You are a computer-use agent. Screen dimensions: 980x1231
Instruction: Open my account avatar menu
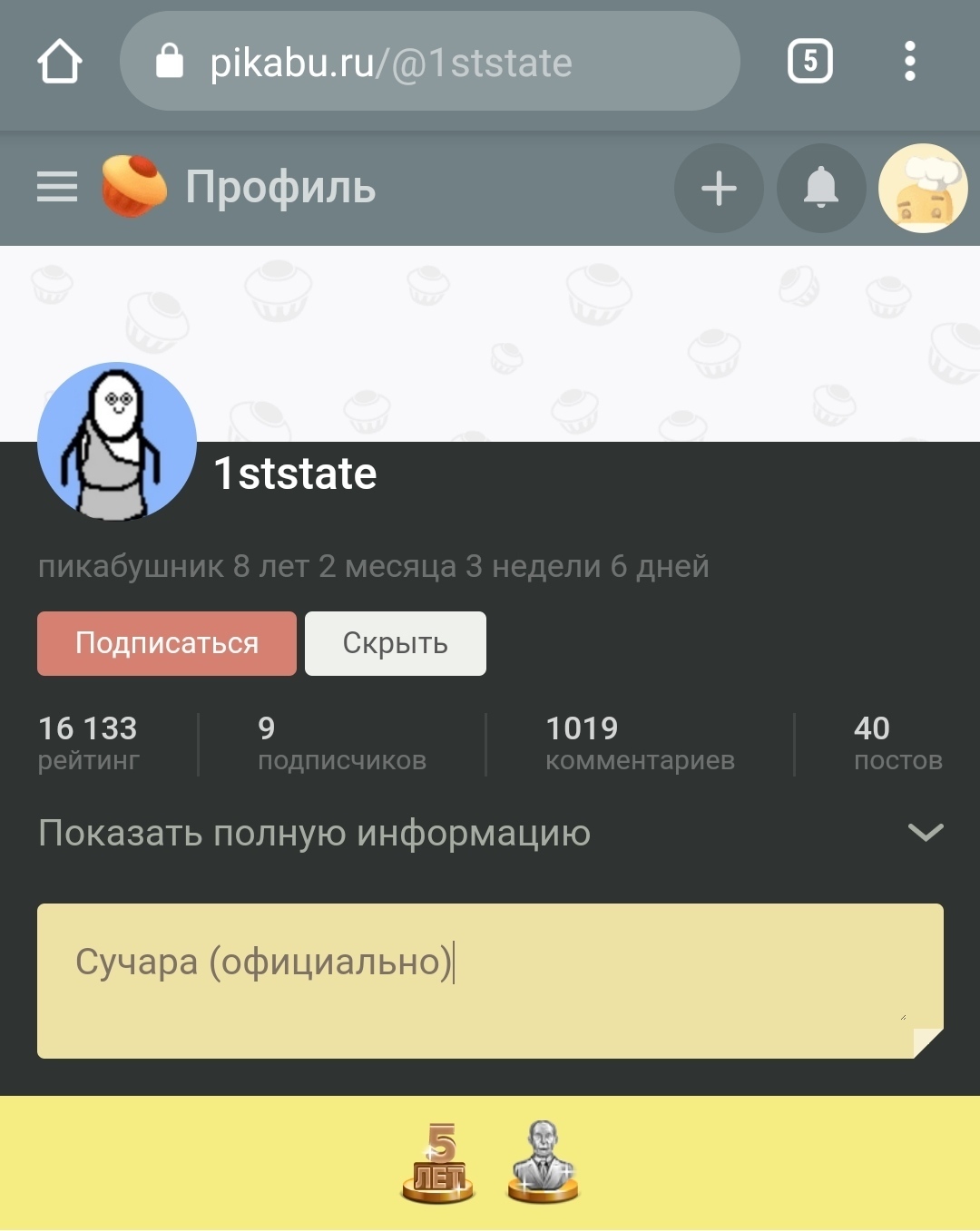(923, 189)
